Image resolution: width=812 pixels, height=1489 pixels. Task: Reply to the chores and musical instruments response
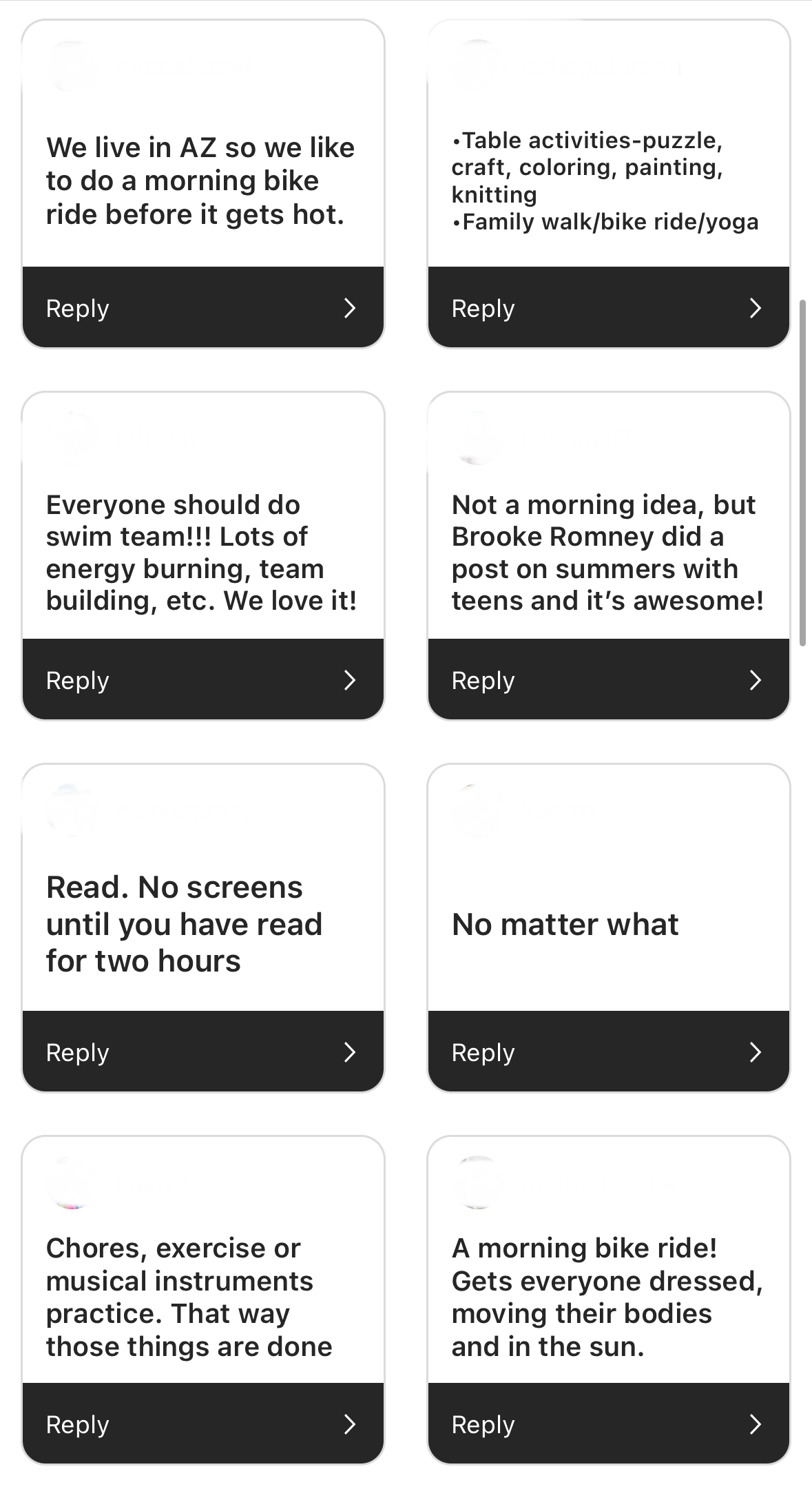(202, 1424)
